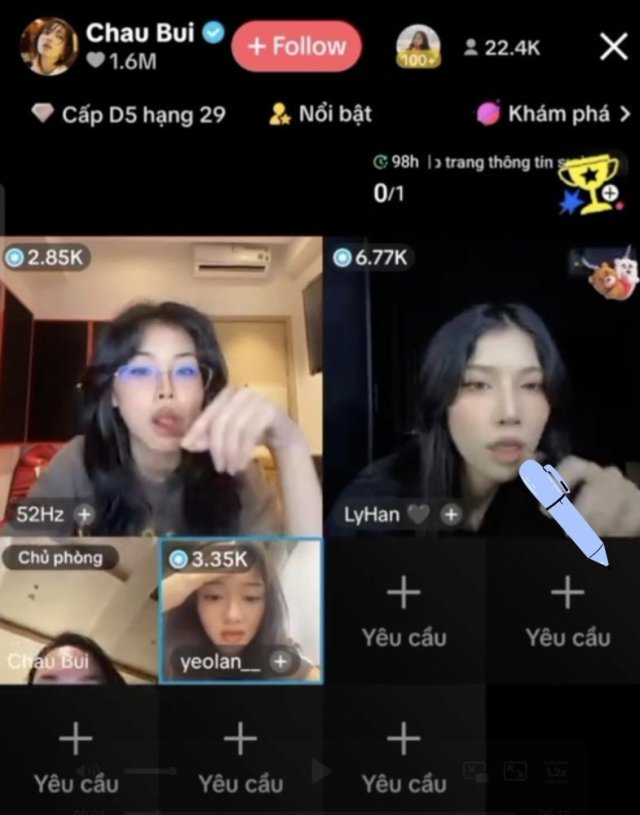Follow guest 52Hz with plus icon
The image size is (640, 815).
click(85, 514)
